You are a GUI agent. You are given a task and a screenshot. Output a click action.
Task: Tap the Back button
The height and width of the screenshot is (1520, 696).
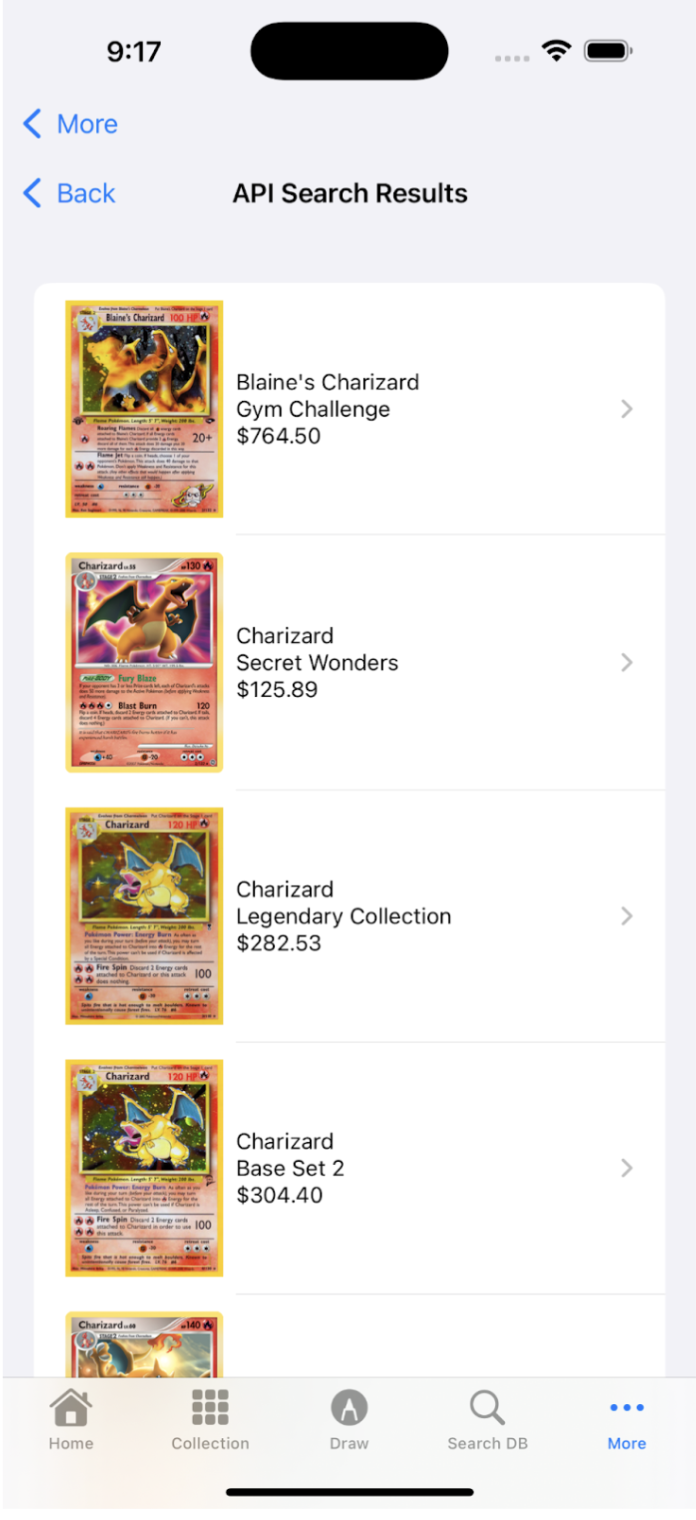click(70, 193)
